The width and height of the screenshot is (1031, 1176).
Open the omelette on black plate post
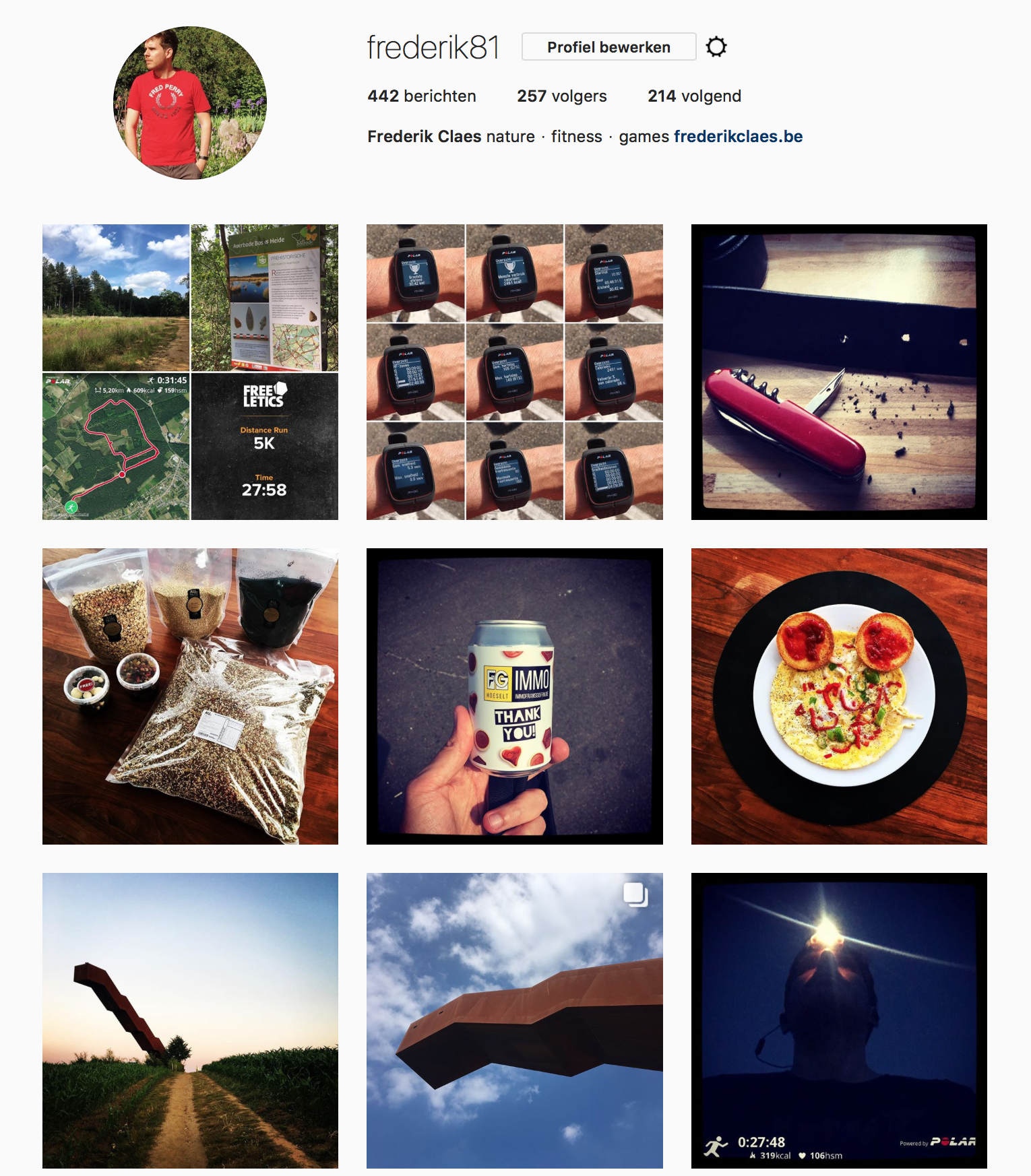(839, 696)
